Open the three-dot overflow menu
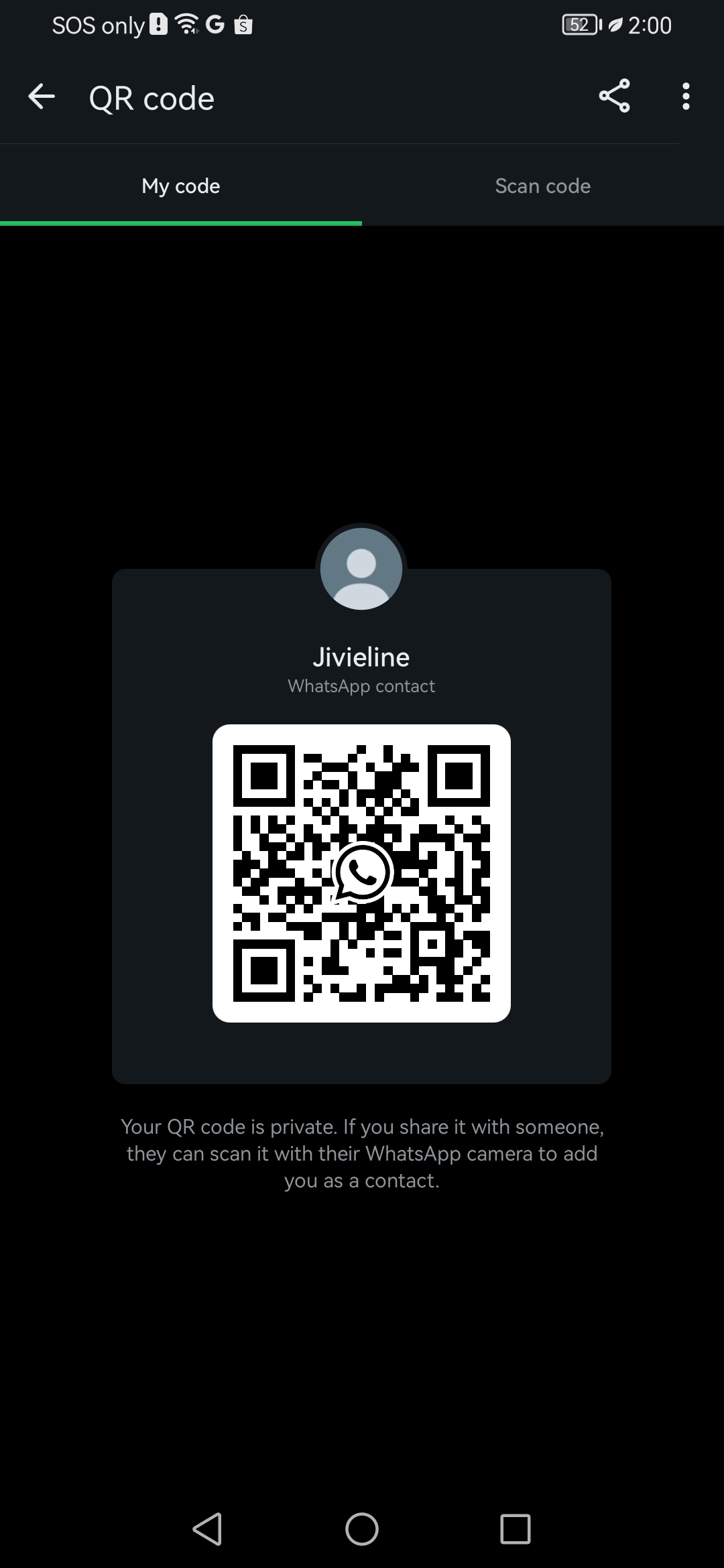This screenshot has width=724, height=1568. (x=685, y=96)
